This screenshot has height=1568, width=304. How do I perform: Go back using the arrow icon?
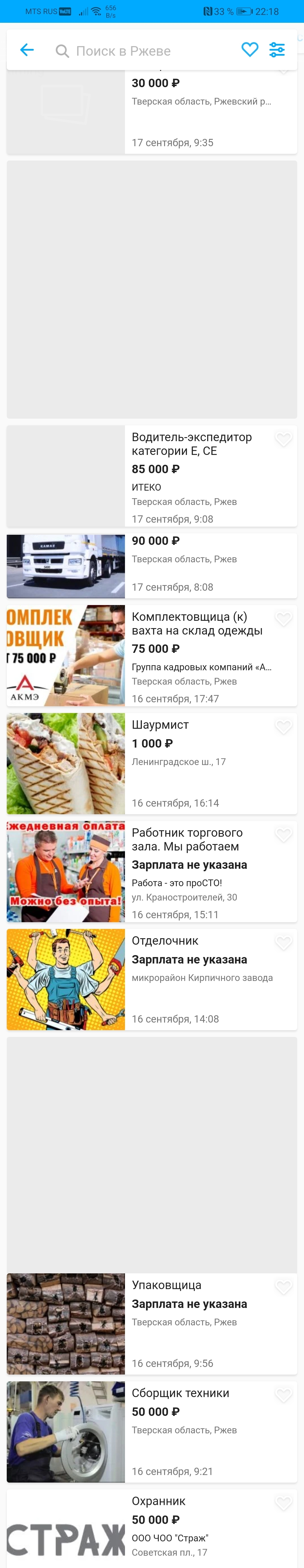pyautogui.click(x=27, y=50)
